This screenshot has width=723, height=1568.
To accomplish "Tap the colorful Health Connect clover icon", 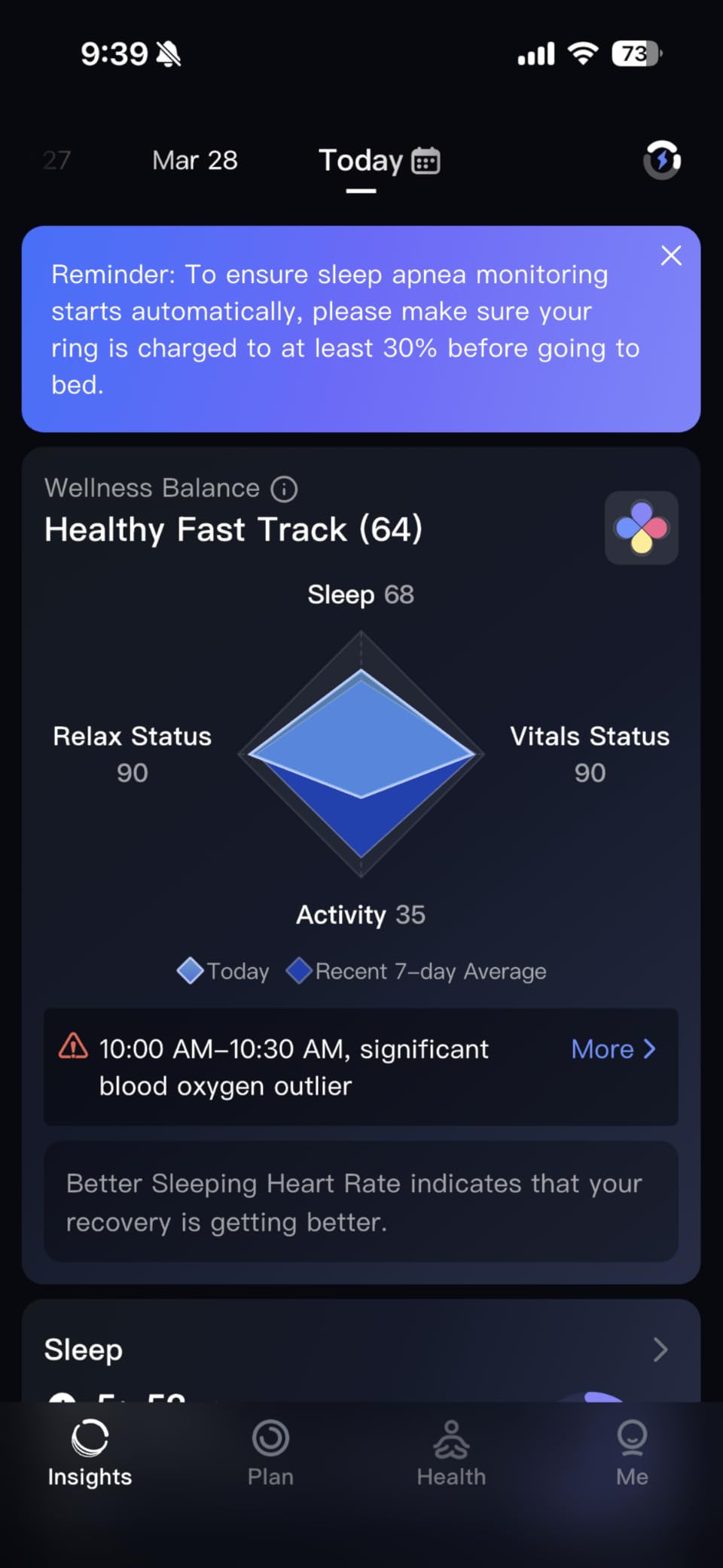I will (641, 527).
